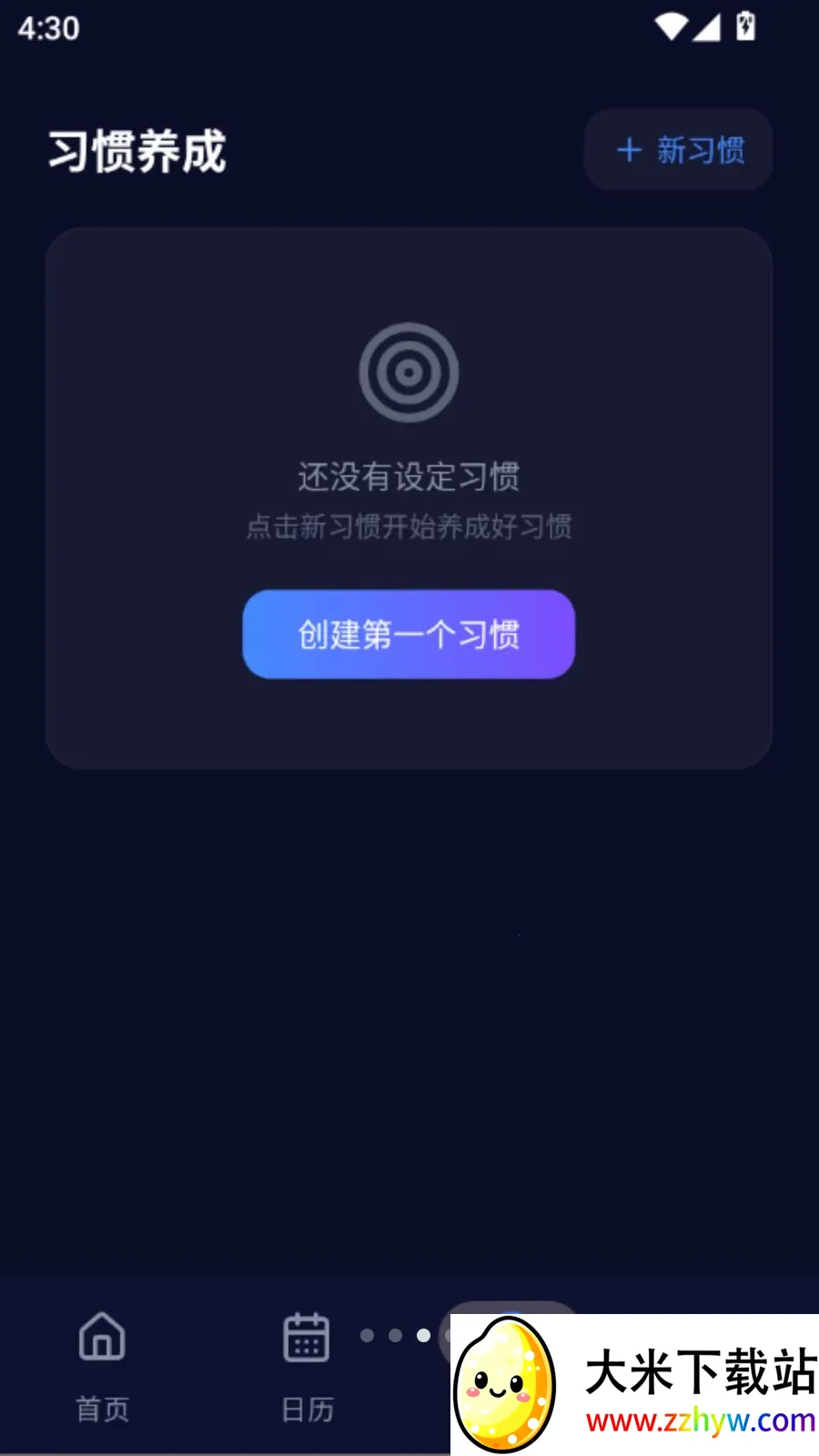819x1456 pixels.
Task: Click the 还没有设定习惯 empty state text
Action: click(x=409, y=477)
